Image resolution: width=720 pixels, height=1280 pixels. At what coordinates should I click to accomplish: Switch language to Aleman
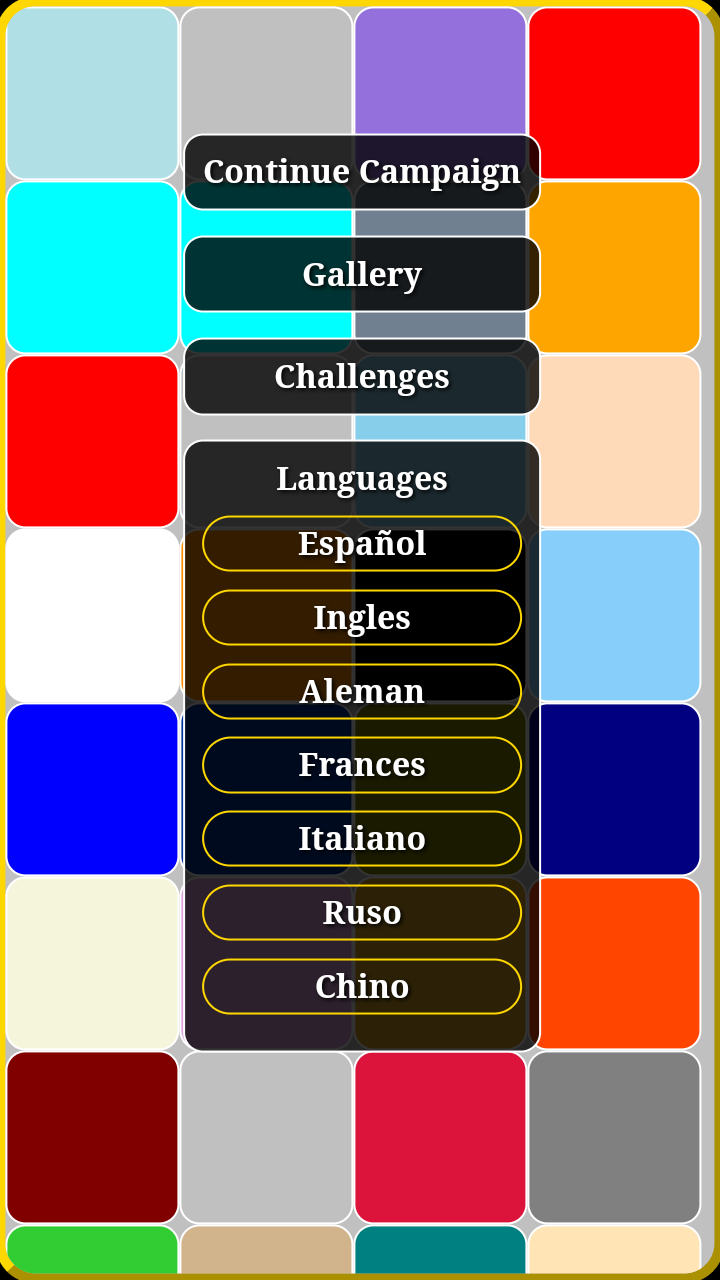362,692
